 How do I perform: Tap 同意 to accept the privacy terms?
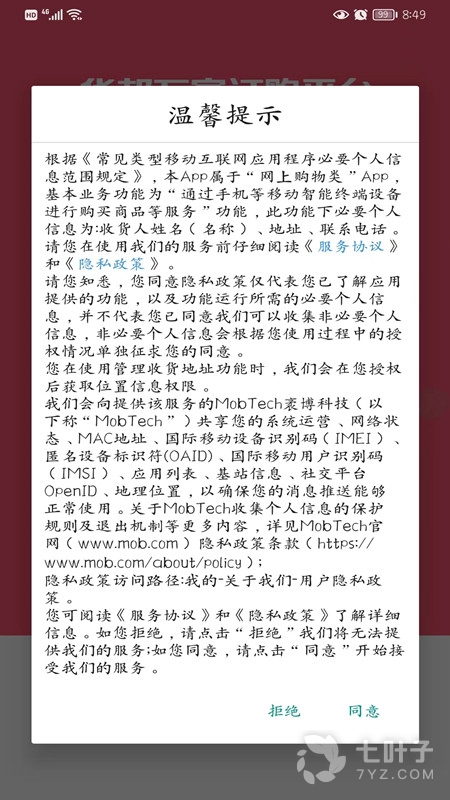click(364, 711)
